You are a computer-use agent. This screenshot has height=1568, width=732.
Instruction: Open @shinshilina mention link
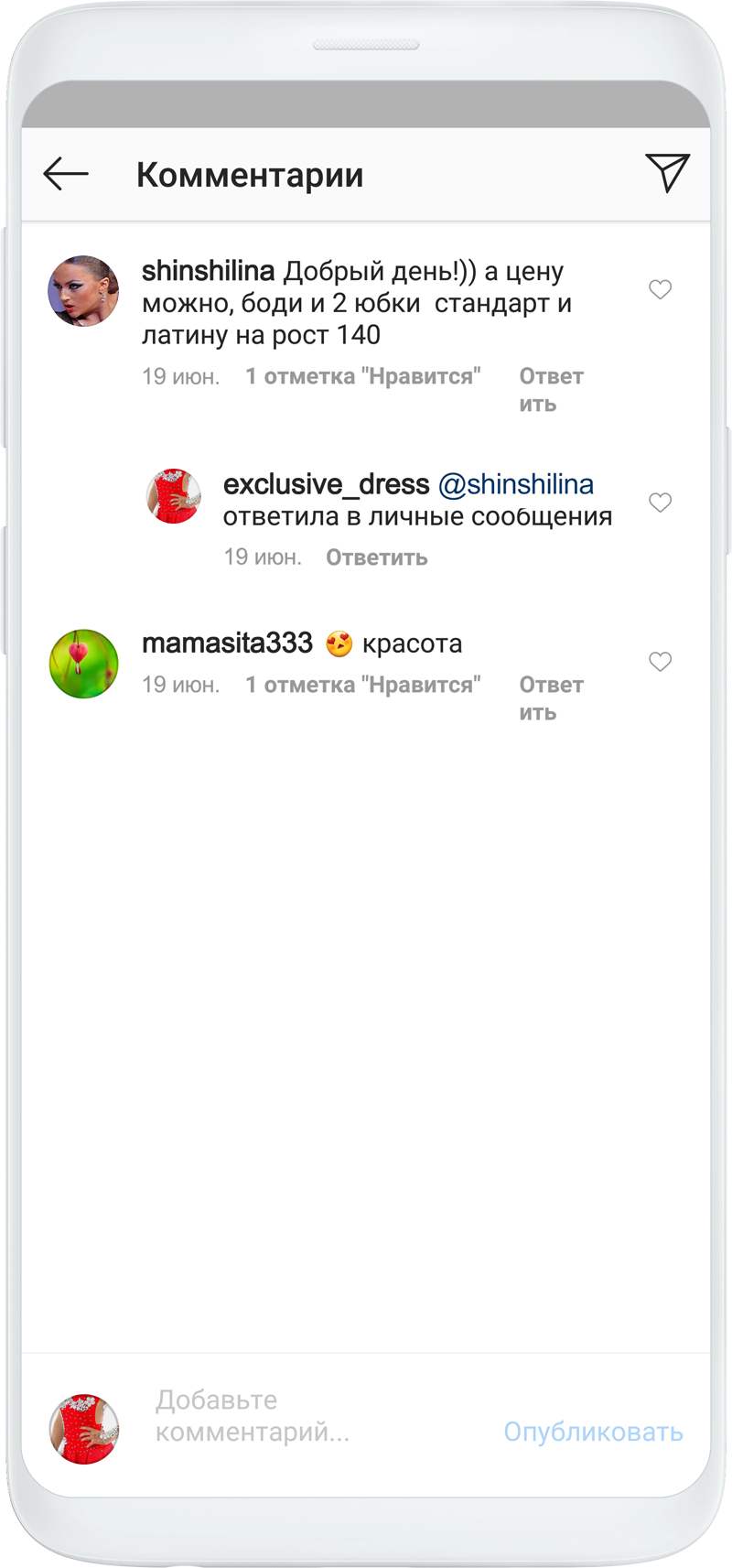516,484
